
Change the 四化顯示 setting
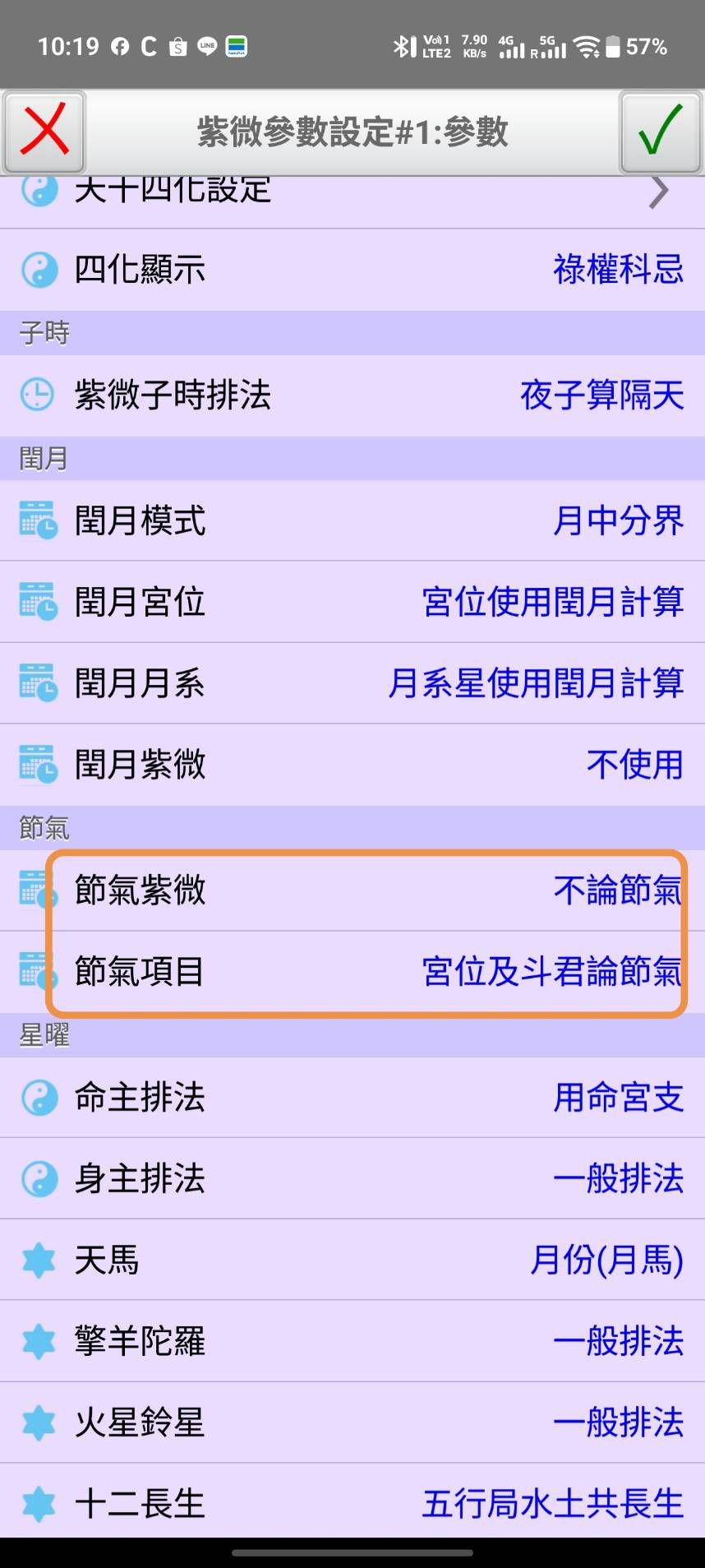pyautogui.click(x=352, y=270)
